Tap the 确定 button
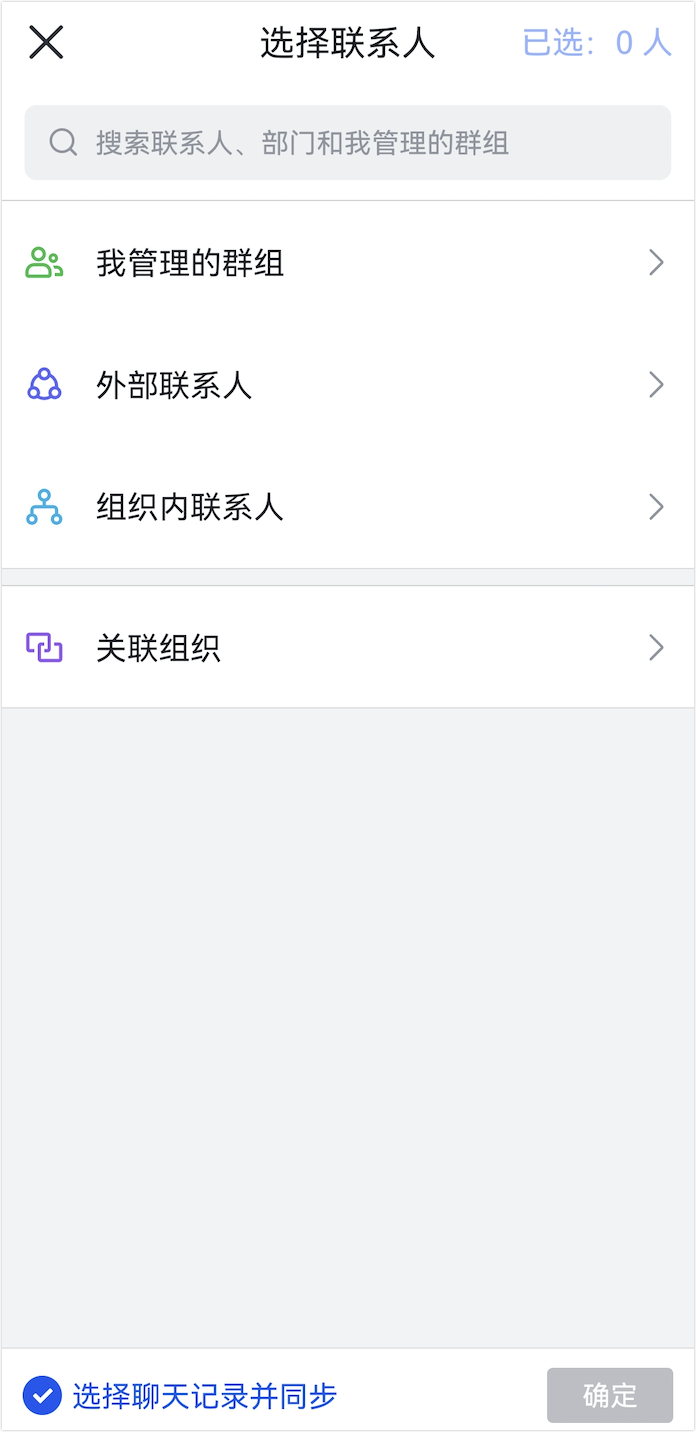The image size is (696, 1432). coord(610,1395)
